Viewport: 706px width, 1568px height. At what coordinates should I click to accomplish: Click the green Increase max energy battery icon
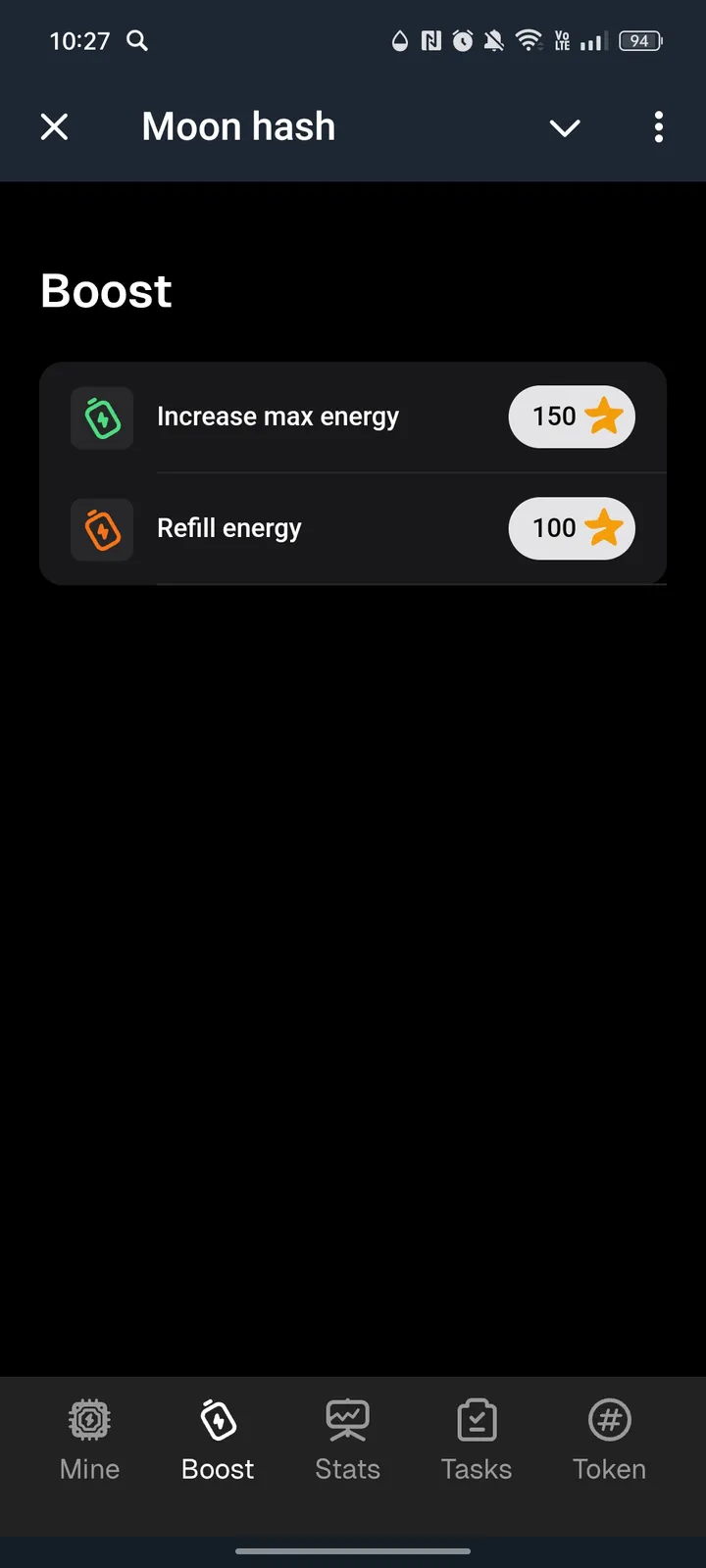click(x=101, y=416)
